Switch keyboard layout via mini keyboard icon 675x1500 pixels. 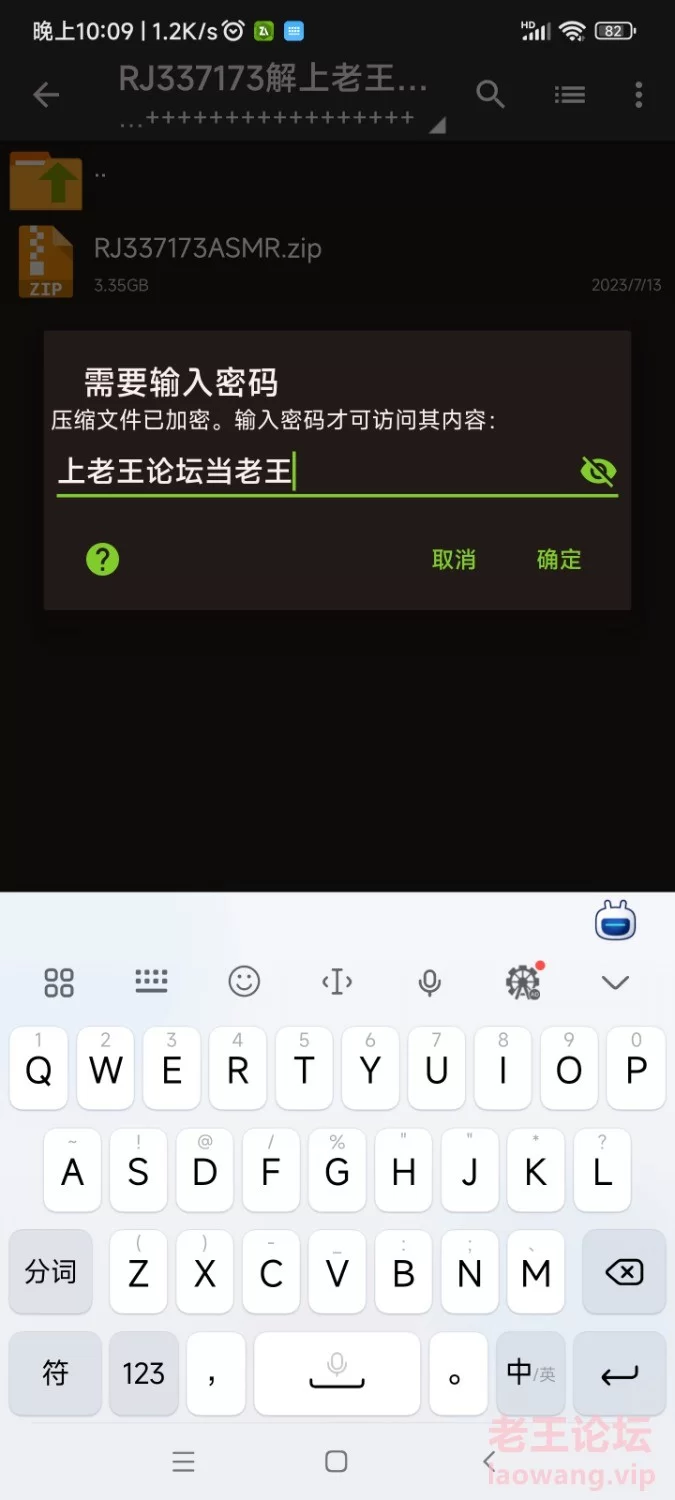click(151, 981)
